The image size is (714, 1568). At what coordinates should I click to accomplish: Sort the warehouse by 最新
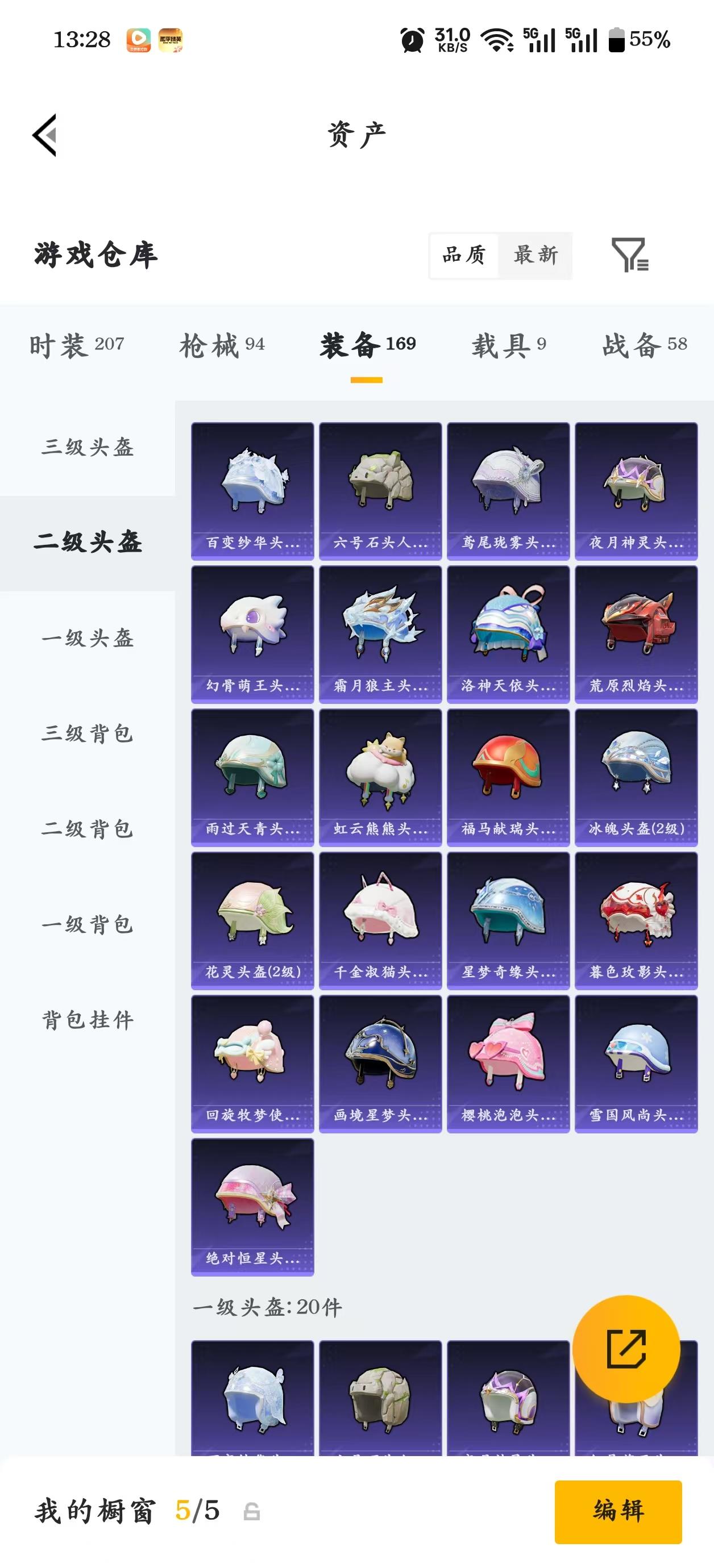click(x=535, y=255)
